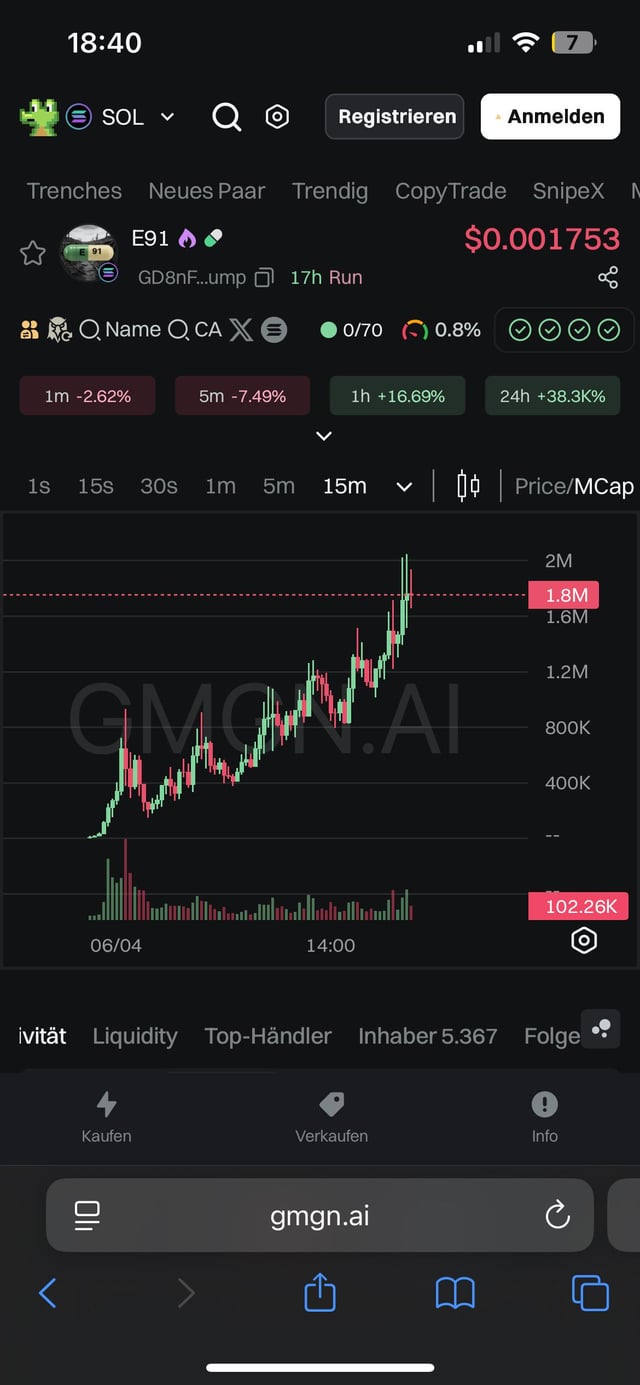The width and height of the screenshot is (640, 1385).
Task: Select the 1s chart interval
Action: click(38, 486)
